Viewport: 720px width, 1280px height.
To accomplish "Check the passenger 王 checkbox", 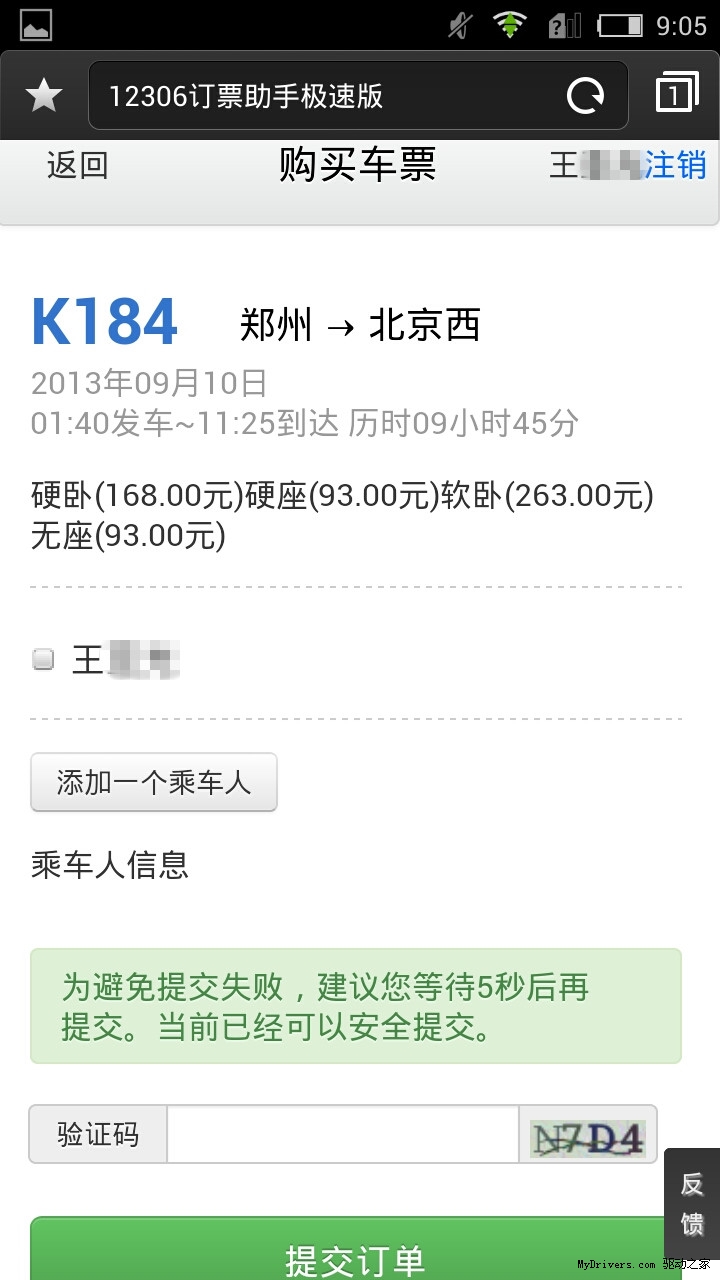I will [x=43, y=659].
